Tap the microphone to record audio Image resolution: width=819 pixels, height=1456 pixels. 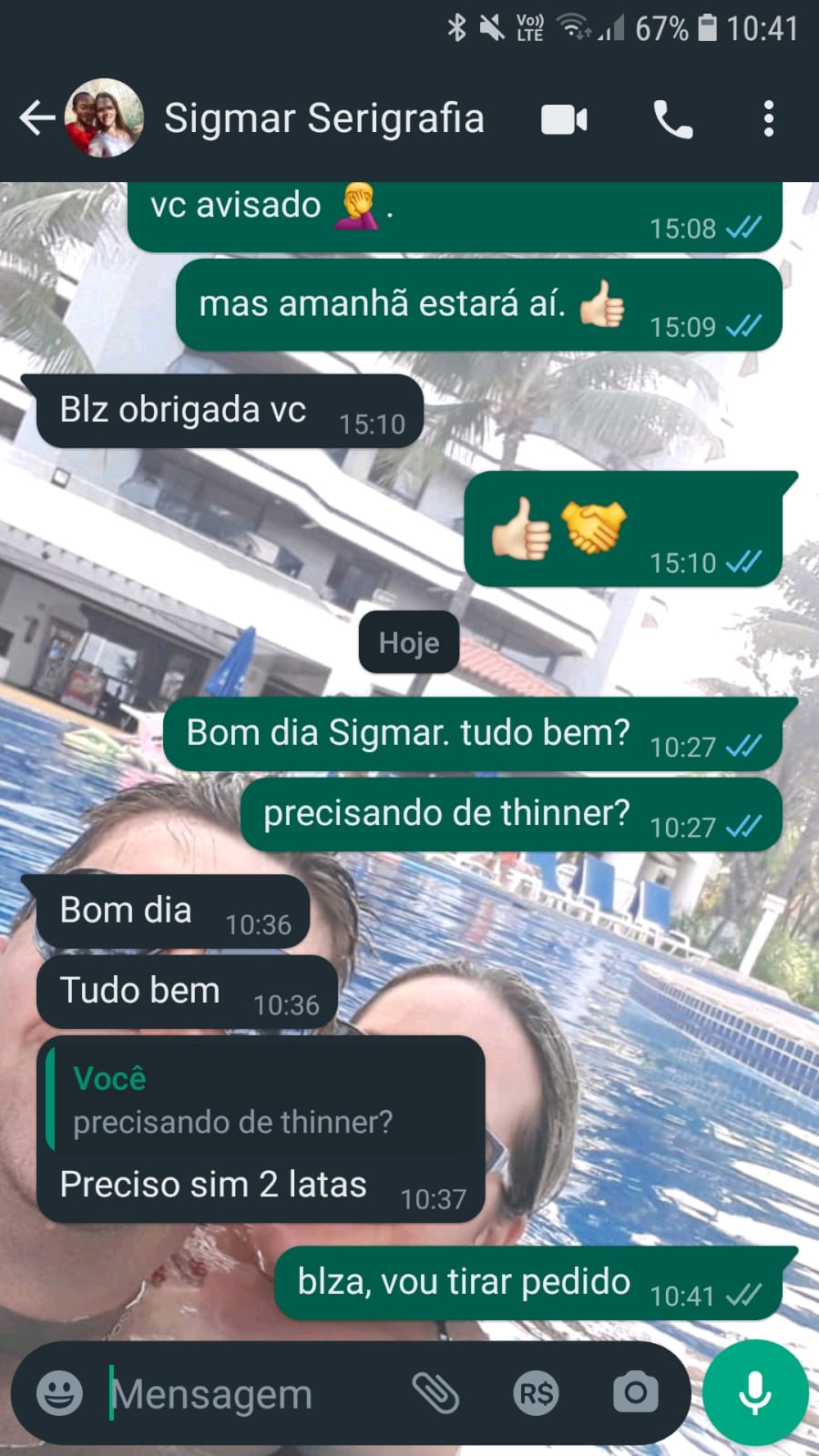[755, 1393]
